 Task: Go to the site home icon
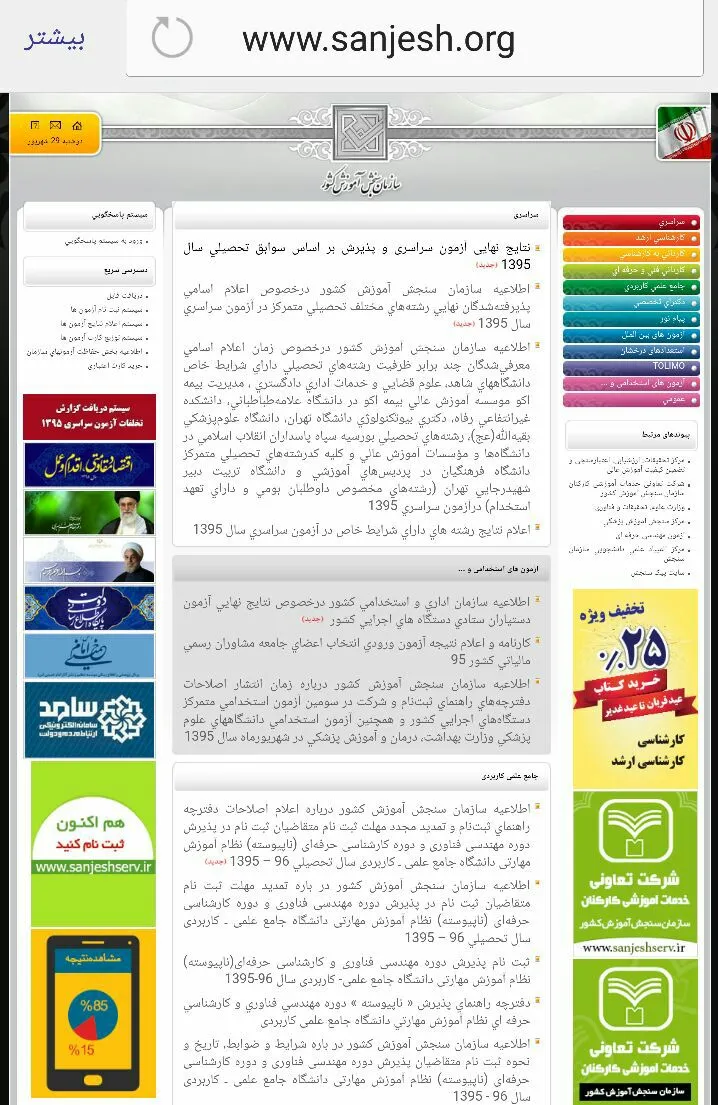pyautogui.click(x=77, y=125)
